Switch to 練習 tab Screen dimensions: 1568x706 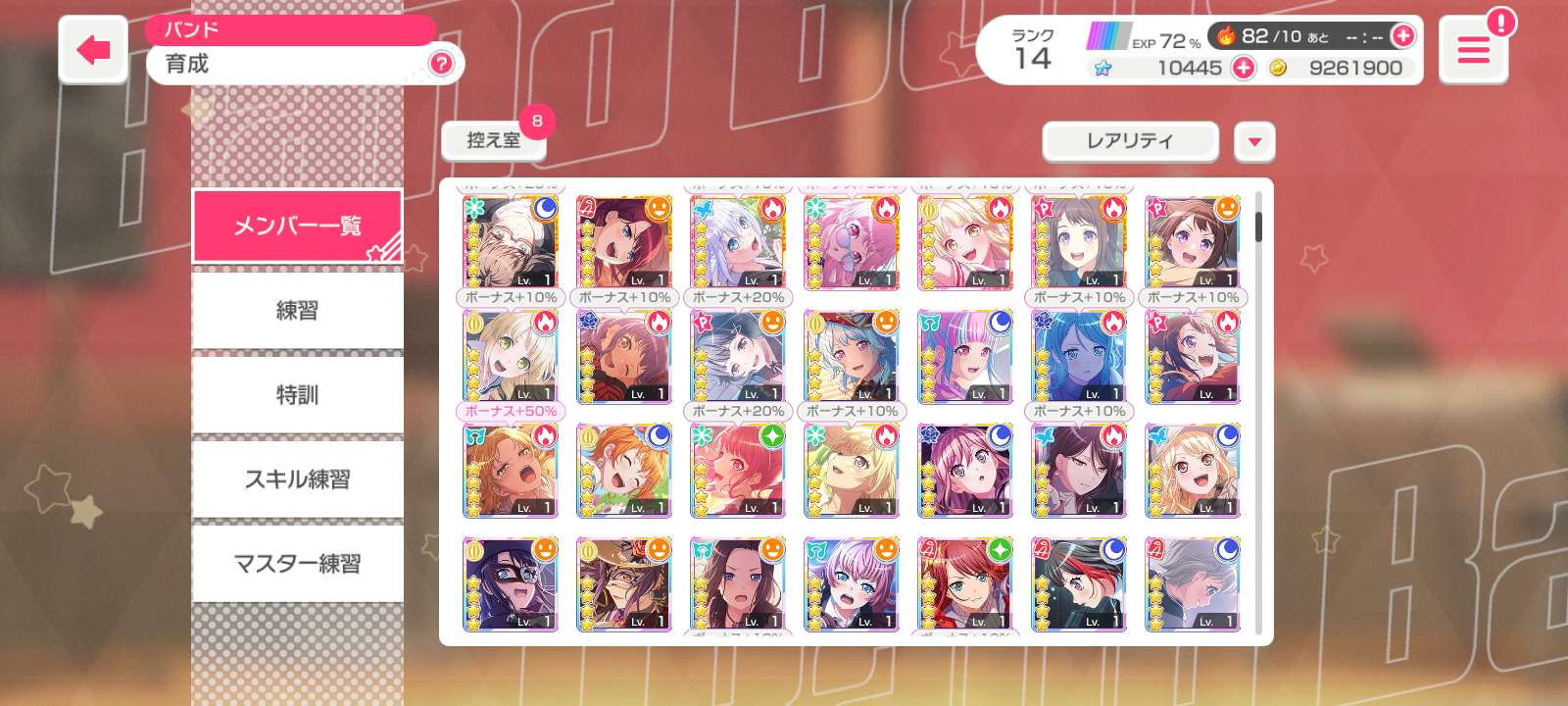pyautogui.click(x=297, y=311)
